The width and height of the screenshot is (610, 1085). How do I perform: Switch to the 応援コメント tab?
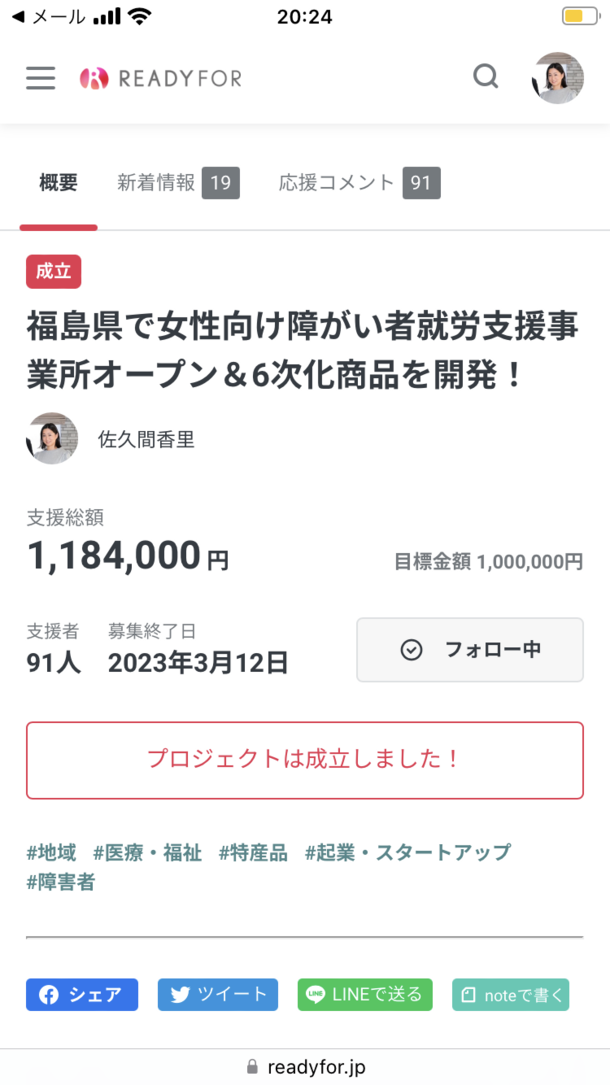point(358,183)
